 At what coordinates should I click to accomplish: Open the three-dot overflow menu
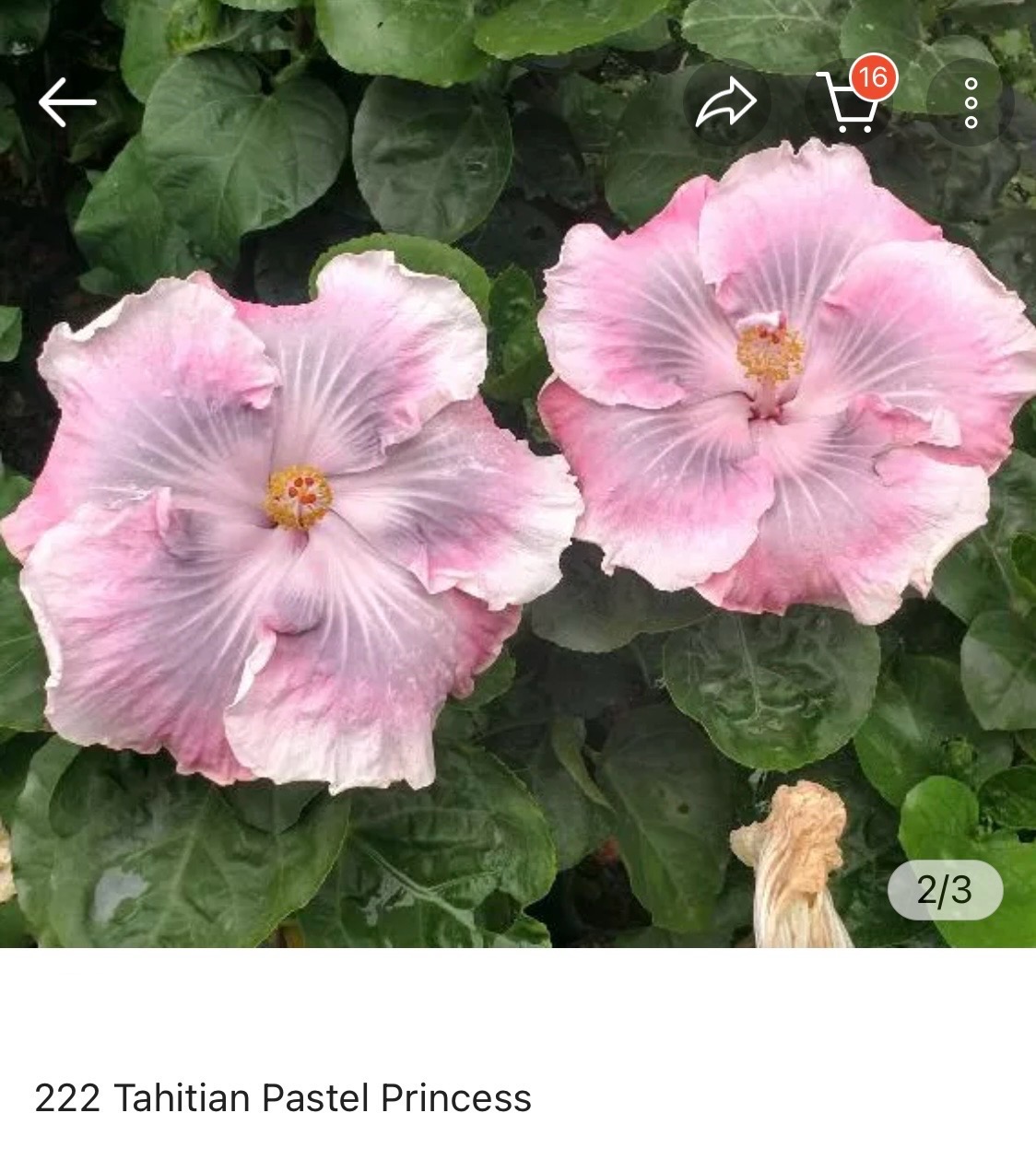coord(970,102)
